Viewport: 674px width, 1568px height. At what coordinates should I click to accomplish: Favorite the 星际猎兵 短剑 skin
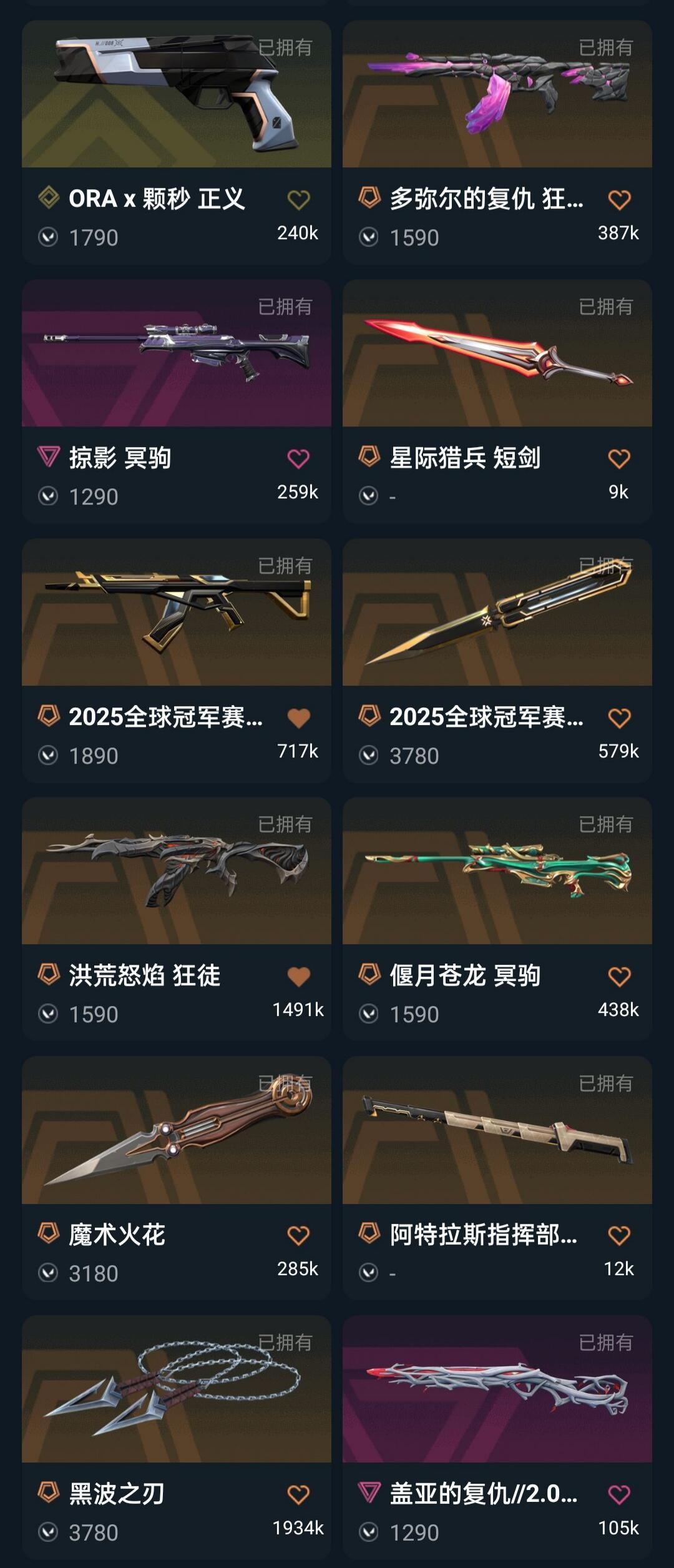pyautogui.click(x=619, y=459)
